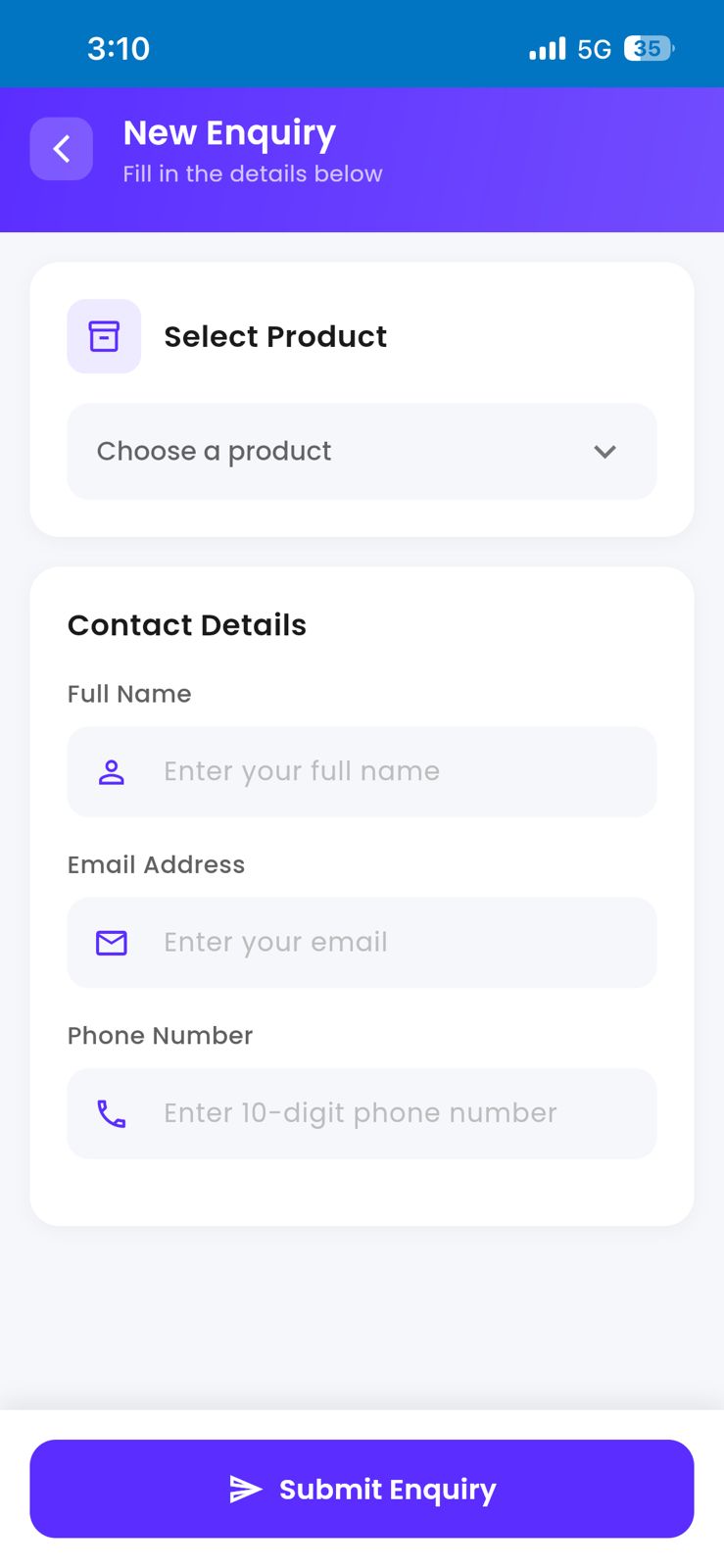Viewport: 724px width, 1568px height.
Task: Tap the cellular signal bars icon
Action: 546,47
